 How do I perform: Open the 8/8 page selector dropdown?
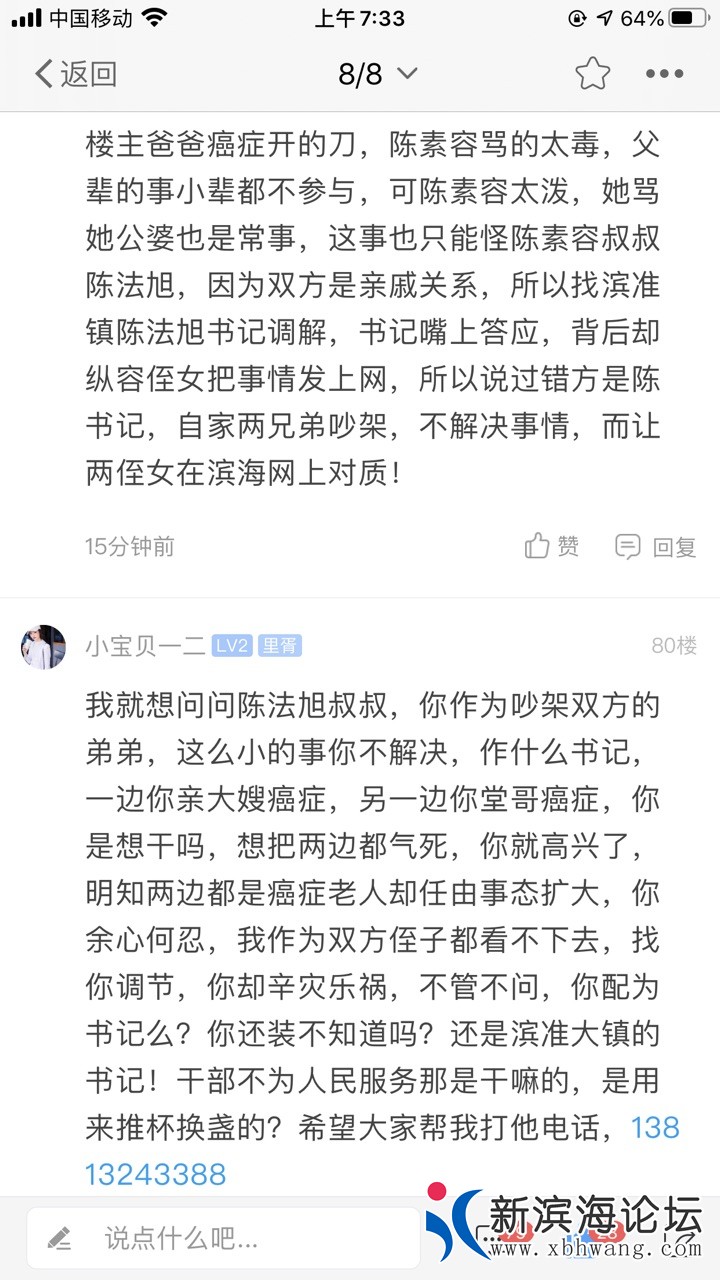point(377,74)
